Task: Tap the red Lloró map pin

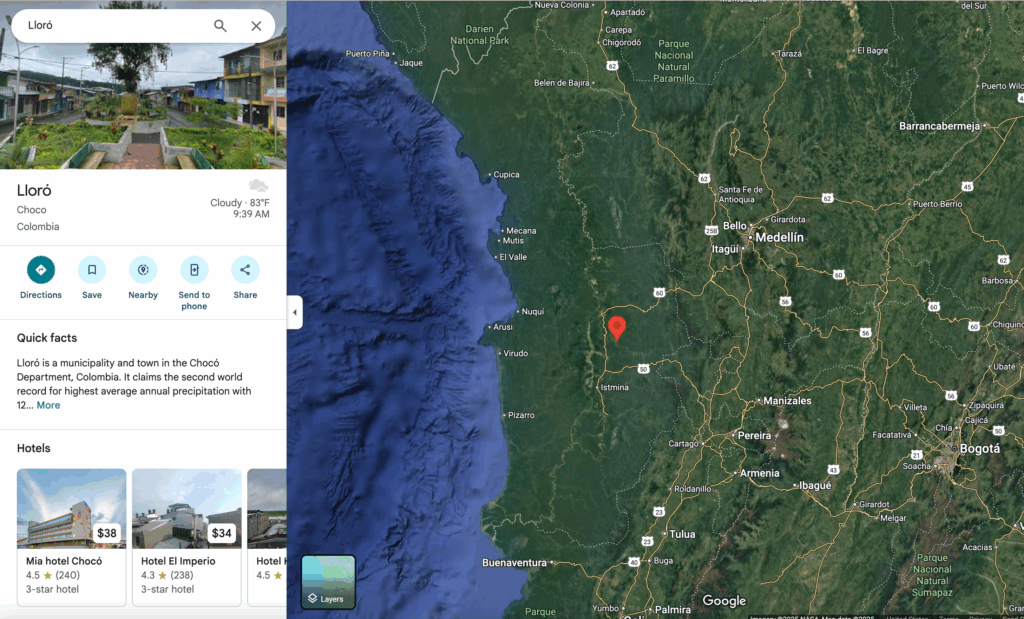Action: 617,326
